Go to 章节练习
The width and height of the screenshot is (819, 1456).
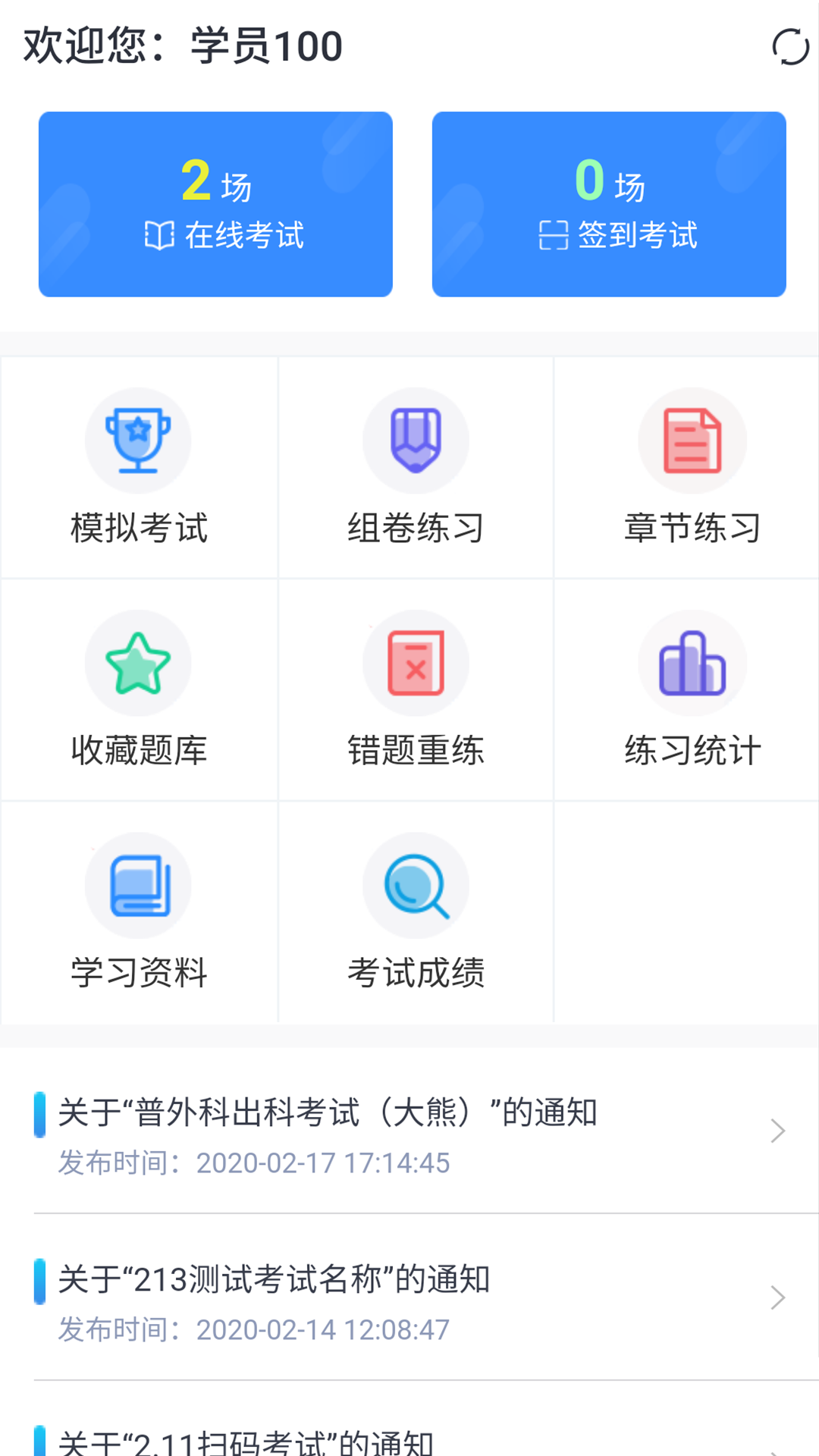tap(692, 467)
